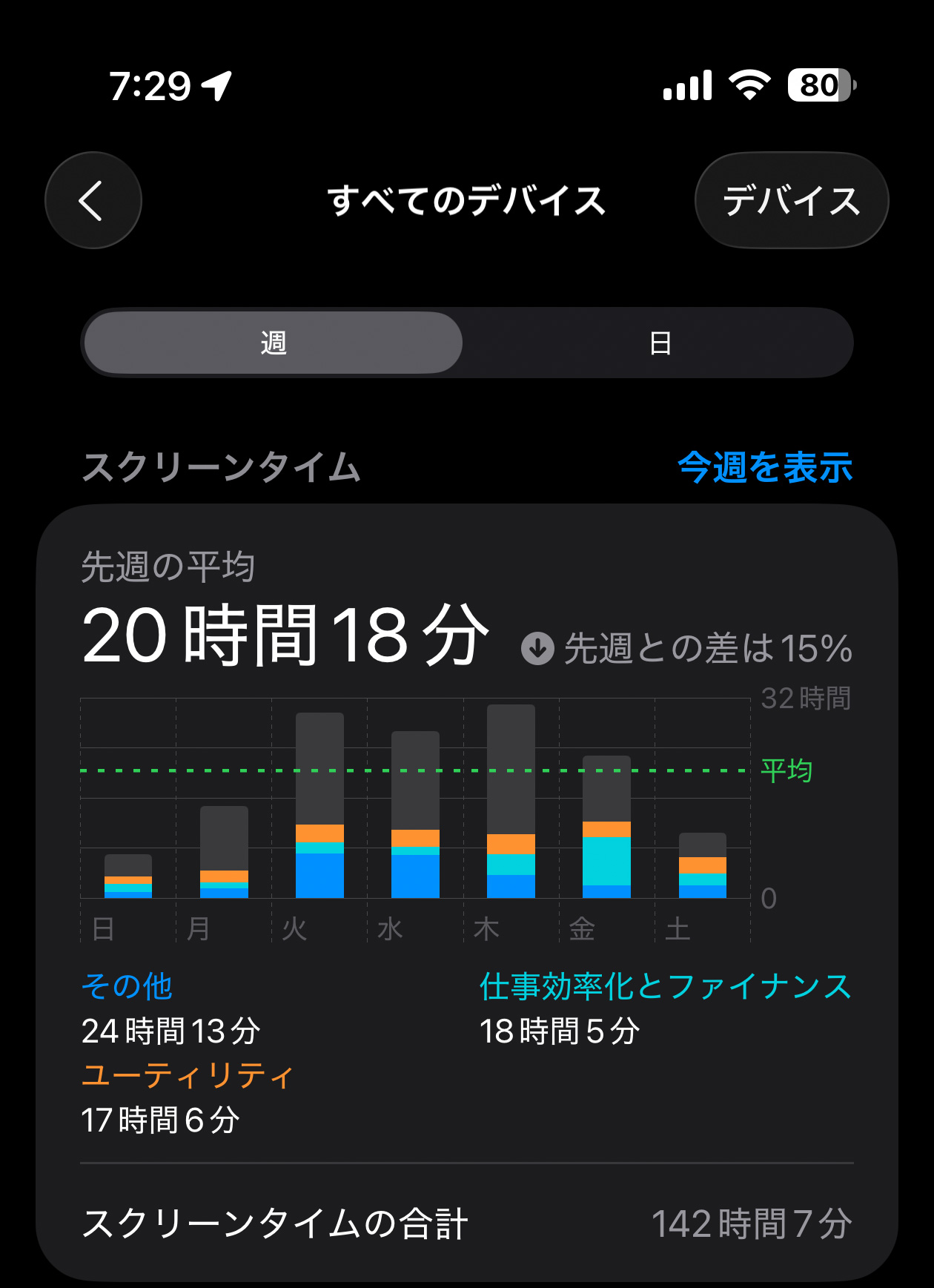
Task: Select the 土 (Saturday) bar in the chart
Action: tap(702, 865)
